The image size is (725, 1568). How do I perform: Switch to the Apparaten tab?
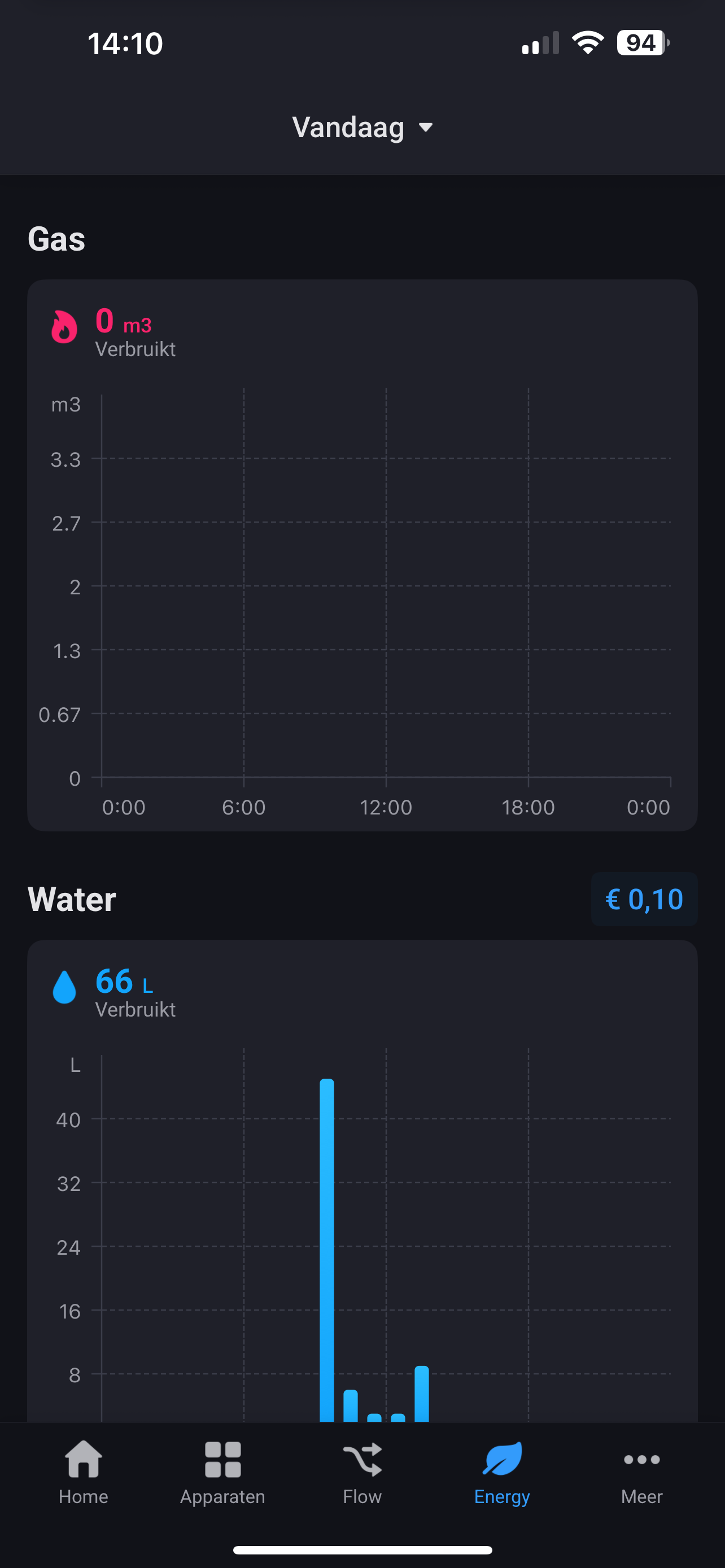(223, 1472)
